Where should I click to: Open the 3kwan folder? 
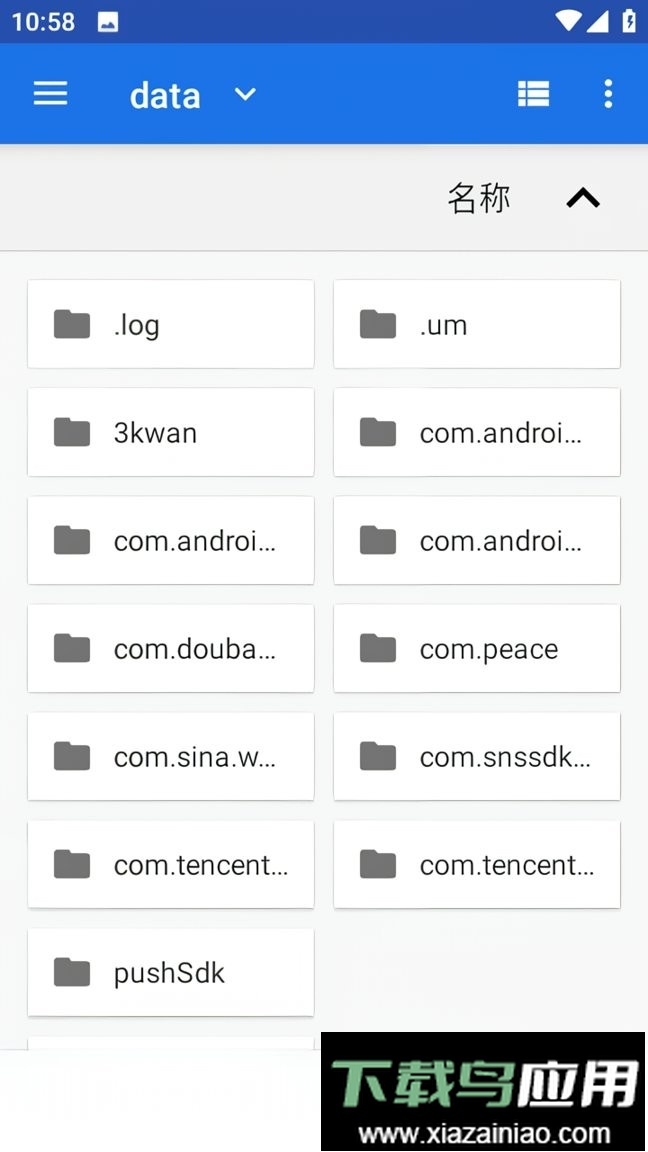(171, 432)
